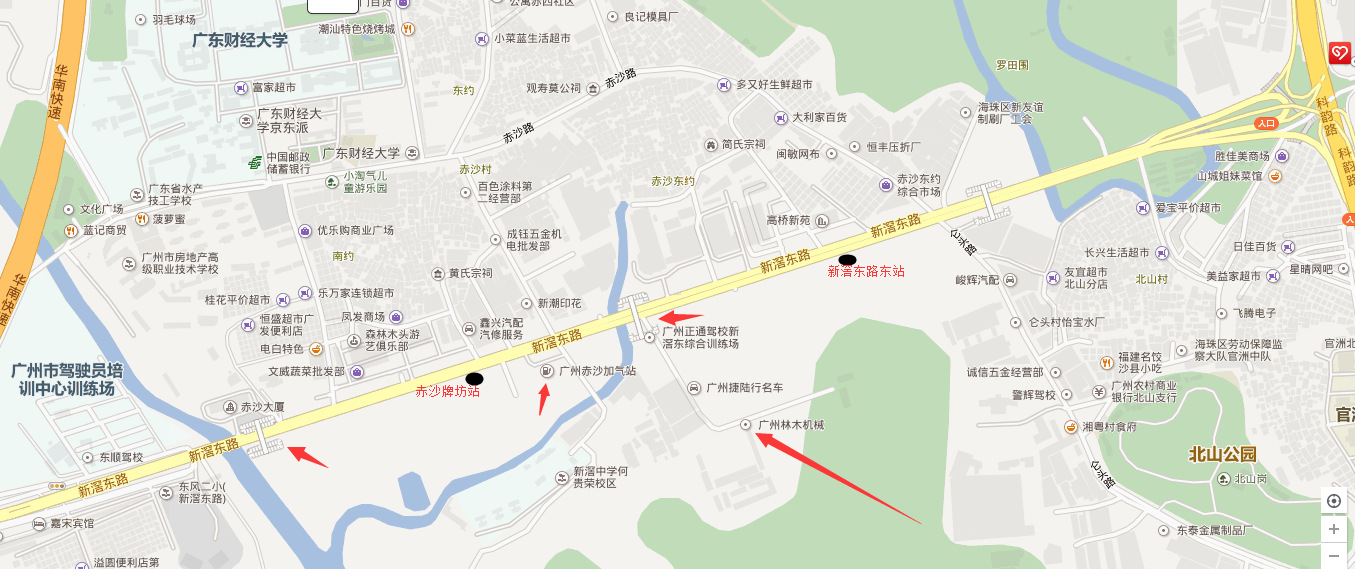This screenshot has height=569, width=1355.
Task: Center map on my current location
Action: [x=1333, y=501]
